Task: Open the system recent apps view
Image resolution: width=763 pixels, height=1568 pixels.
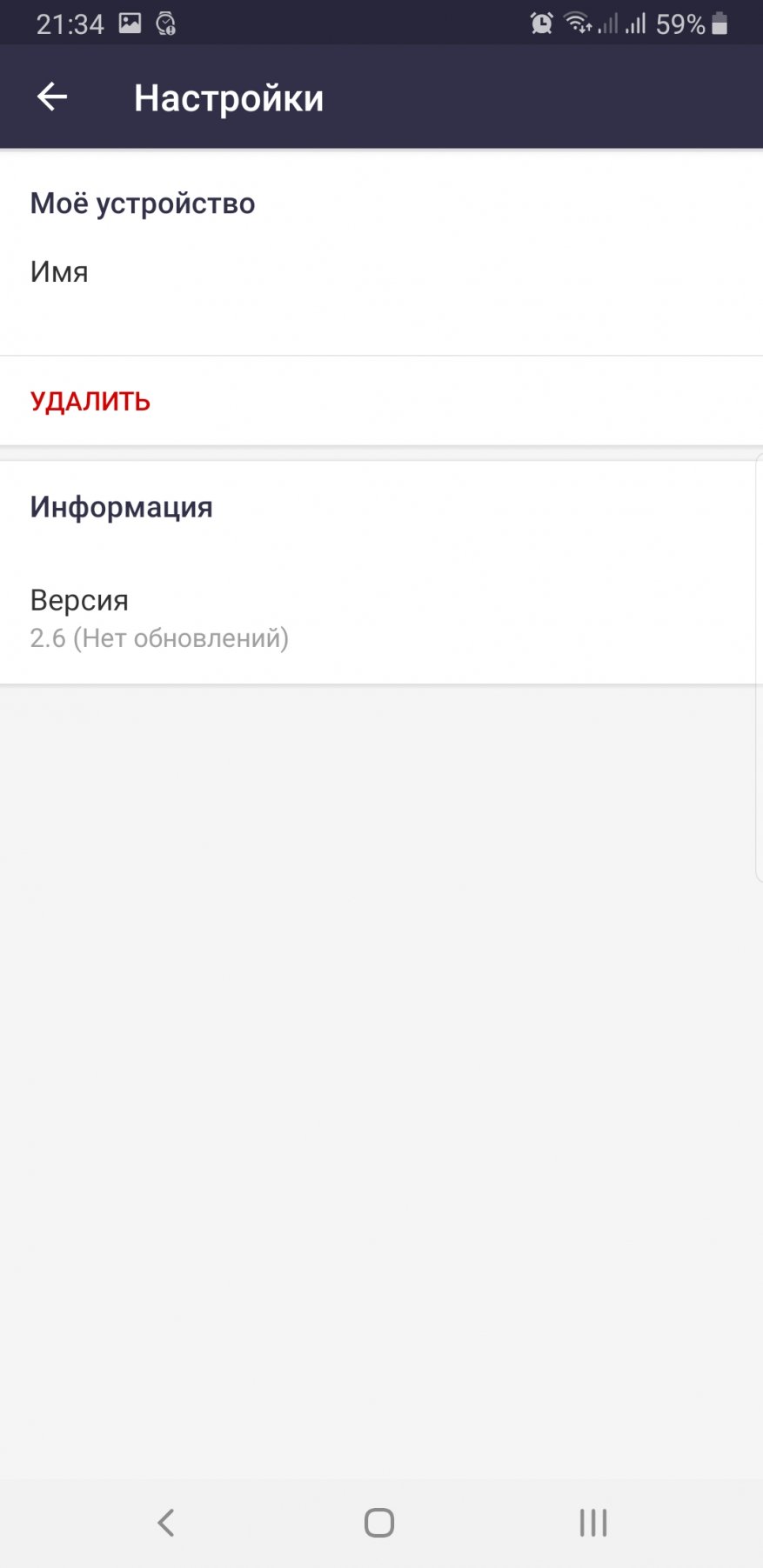Action: tap(593, 1522)
